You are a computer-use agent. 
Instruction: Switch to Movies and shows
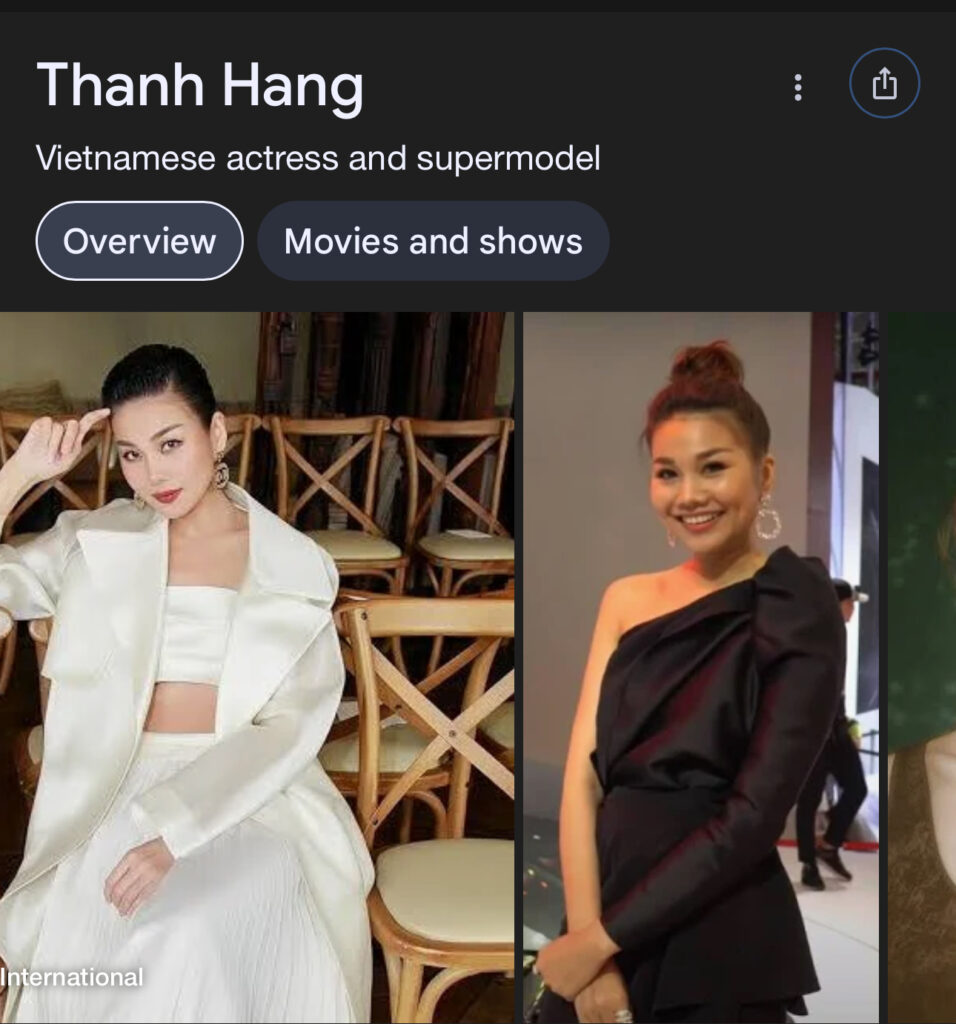[x=433, y=241]
